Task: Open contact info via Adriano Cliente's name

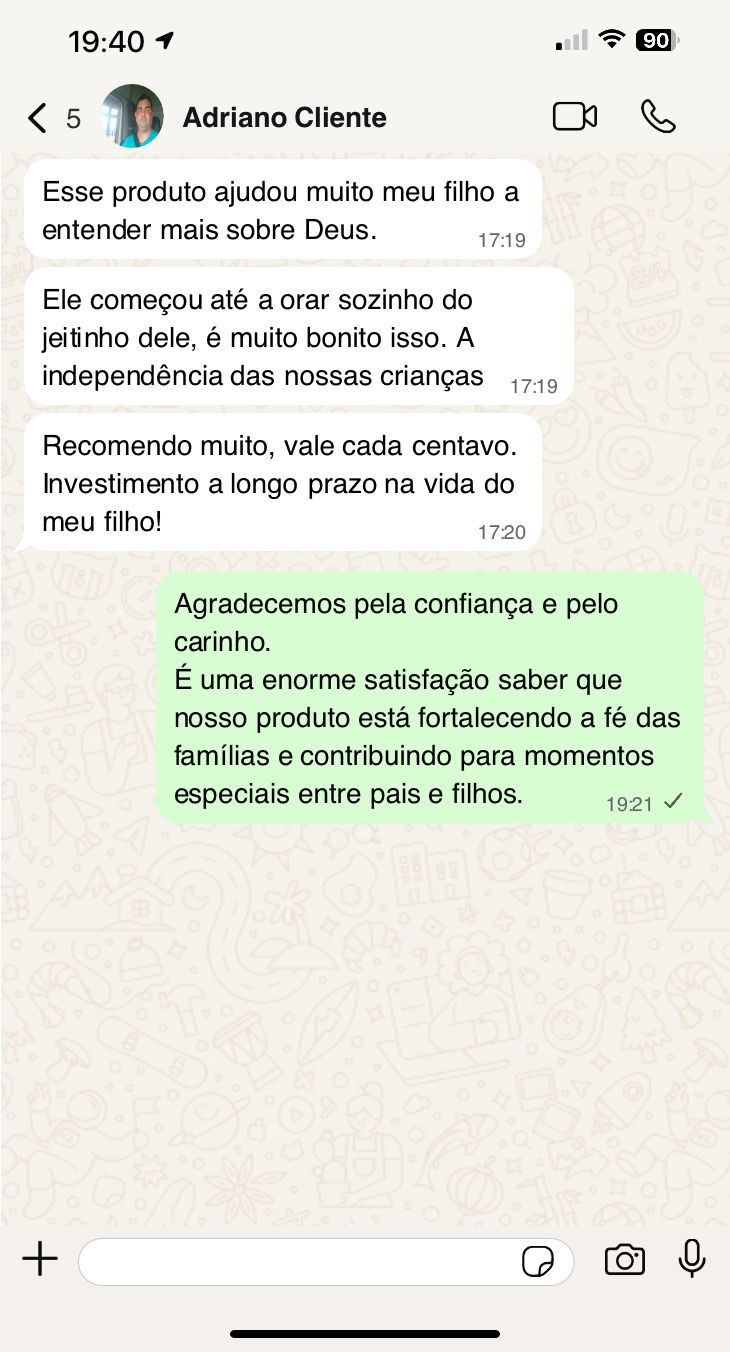Action: coord(284,117)
